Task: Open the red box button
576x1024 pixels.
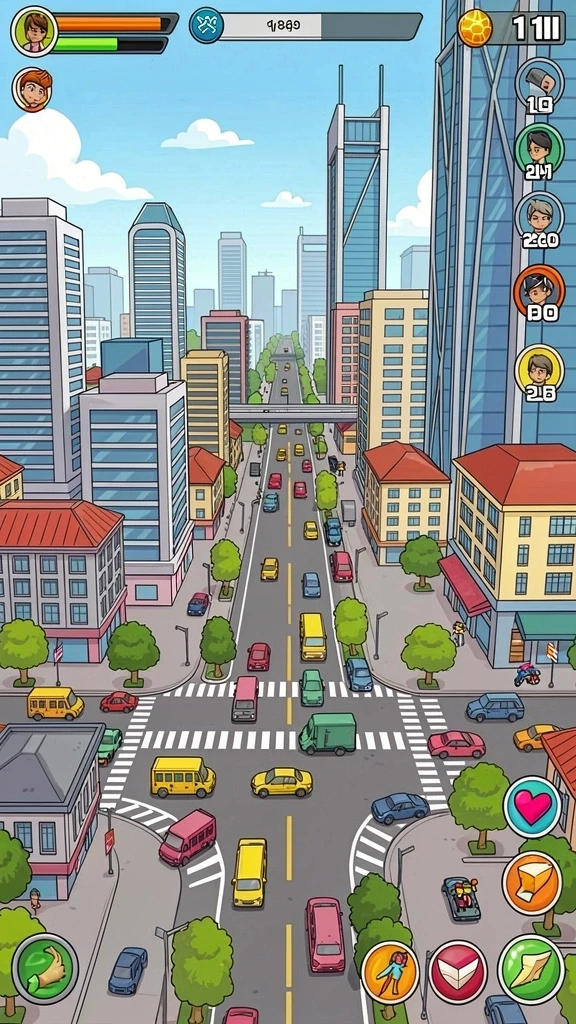Action: pyautogui.click(x=458, y=971)
